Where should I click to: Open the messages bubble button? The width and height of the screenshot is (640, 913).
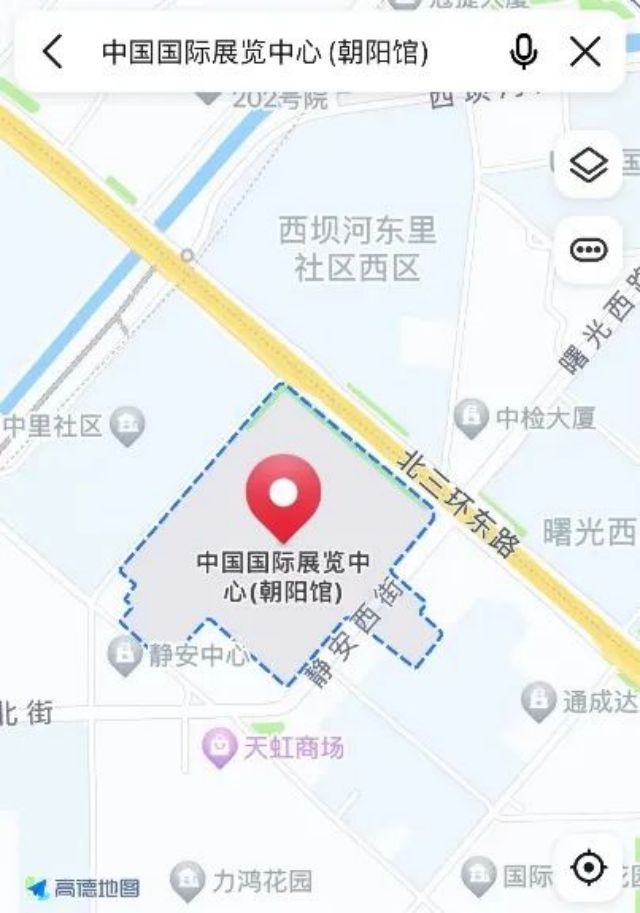[588, 249]
